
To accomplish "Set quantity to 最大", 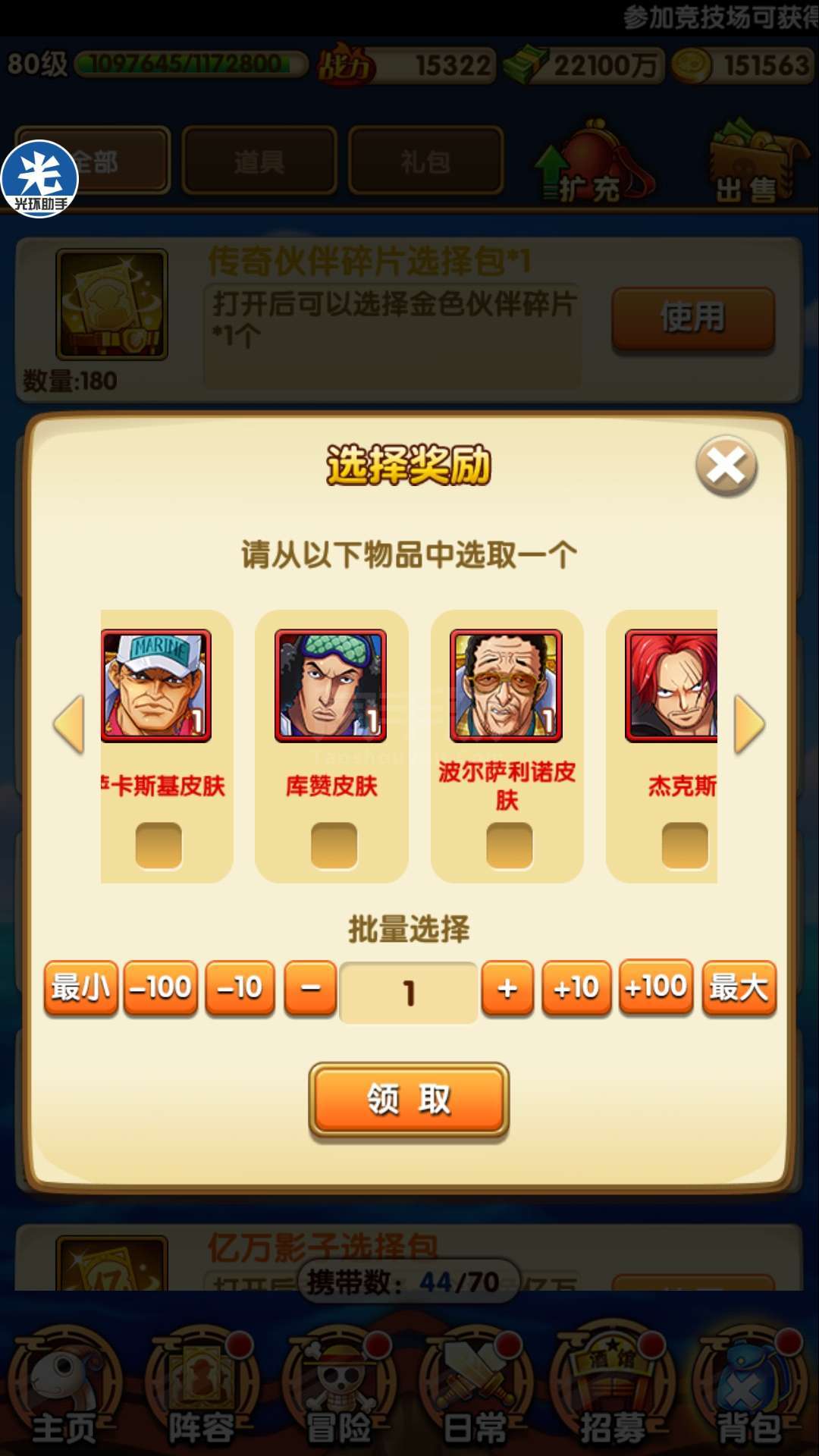I will click(x=739, y=988).
